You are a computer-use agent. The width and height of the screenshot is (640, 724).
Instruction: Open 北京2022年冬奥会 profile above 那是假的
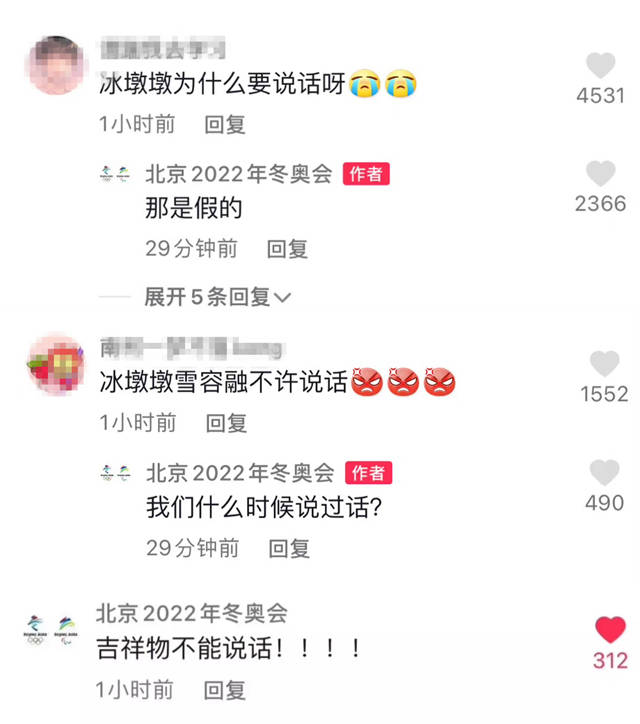click(x=238, y=174)
